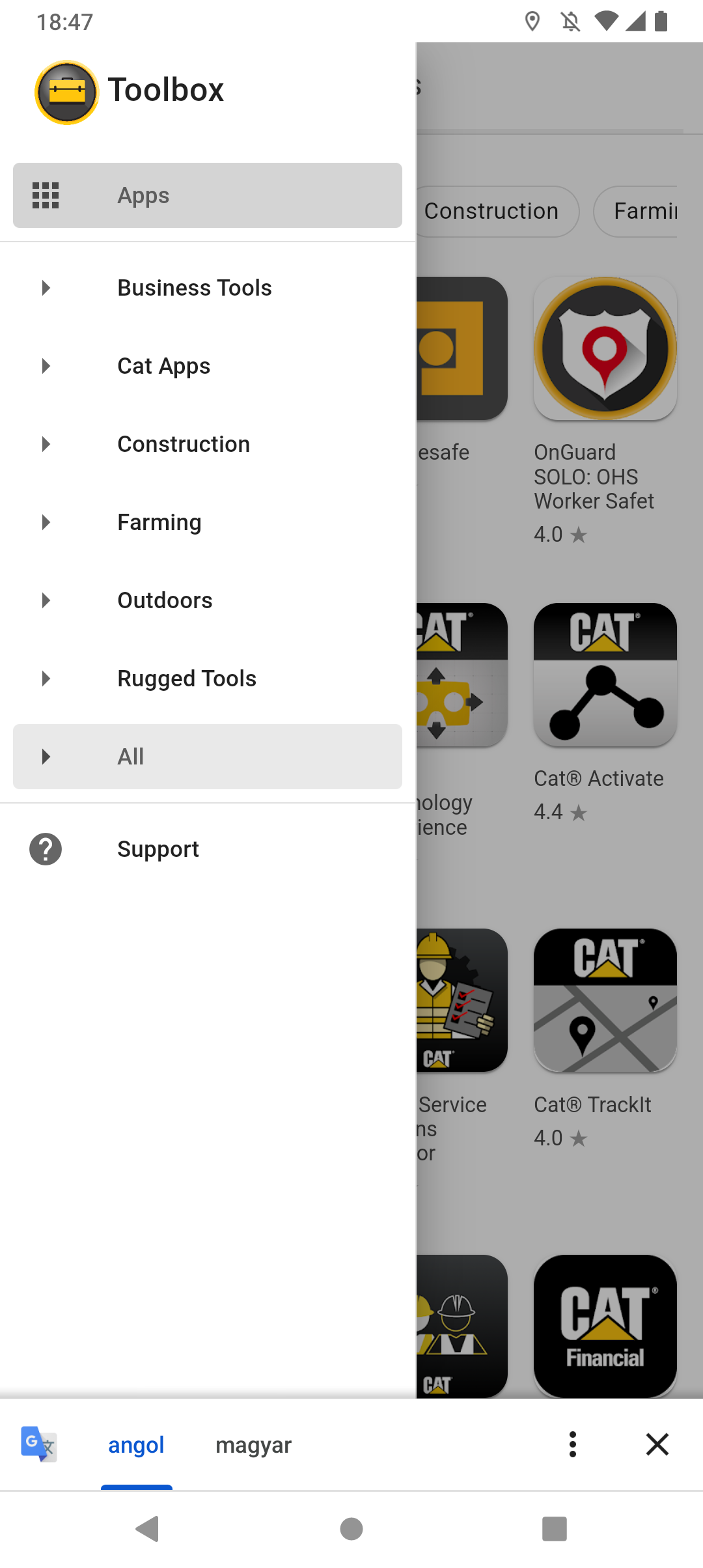Open the translate bar overflow menu
703x1568 pixels.
pos(573,1444)
